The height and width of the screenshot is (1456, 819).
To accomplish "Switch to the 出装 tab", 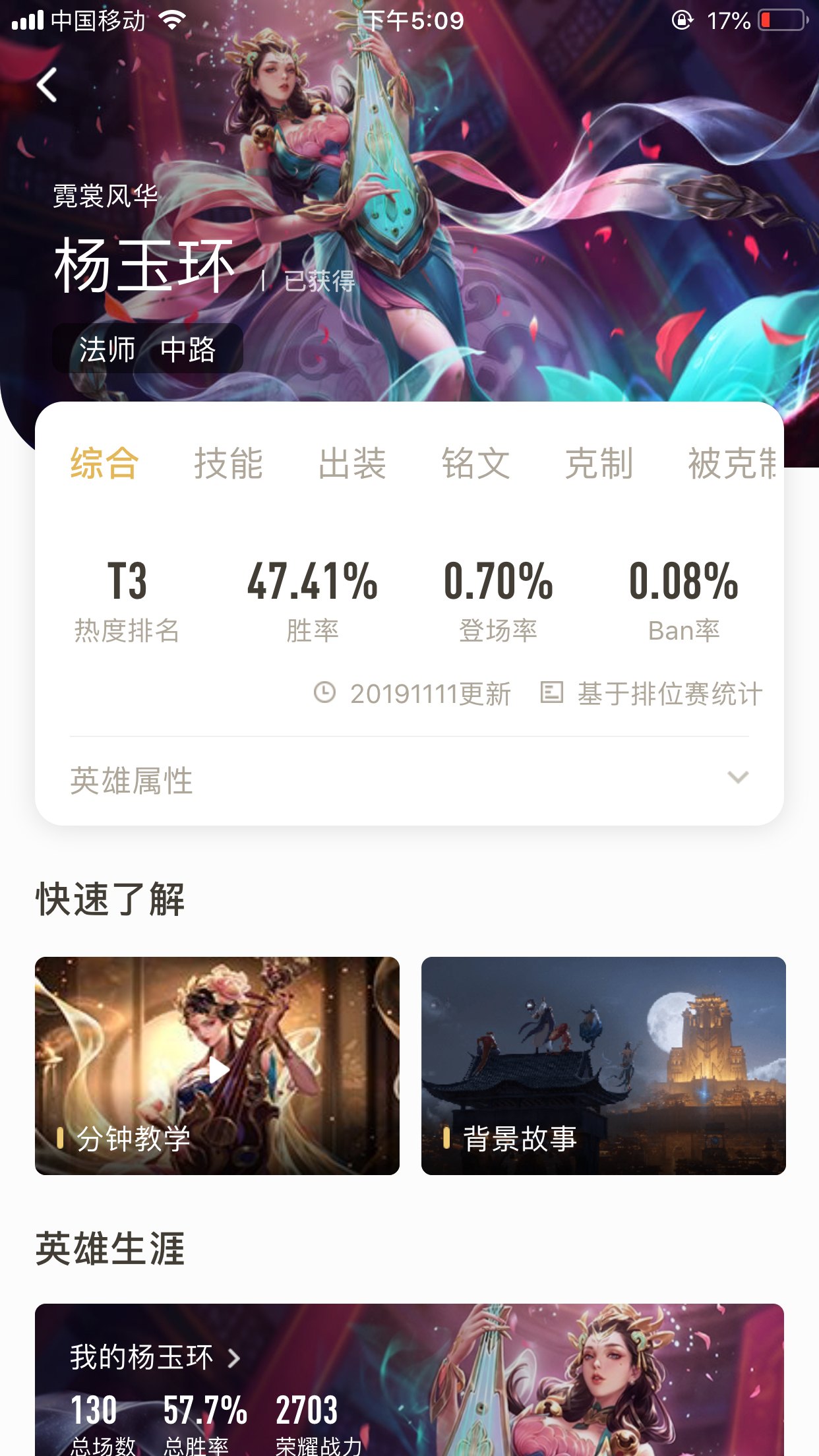I will click(x=354, y=464).
